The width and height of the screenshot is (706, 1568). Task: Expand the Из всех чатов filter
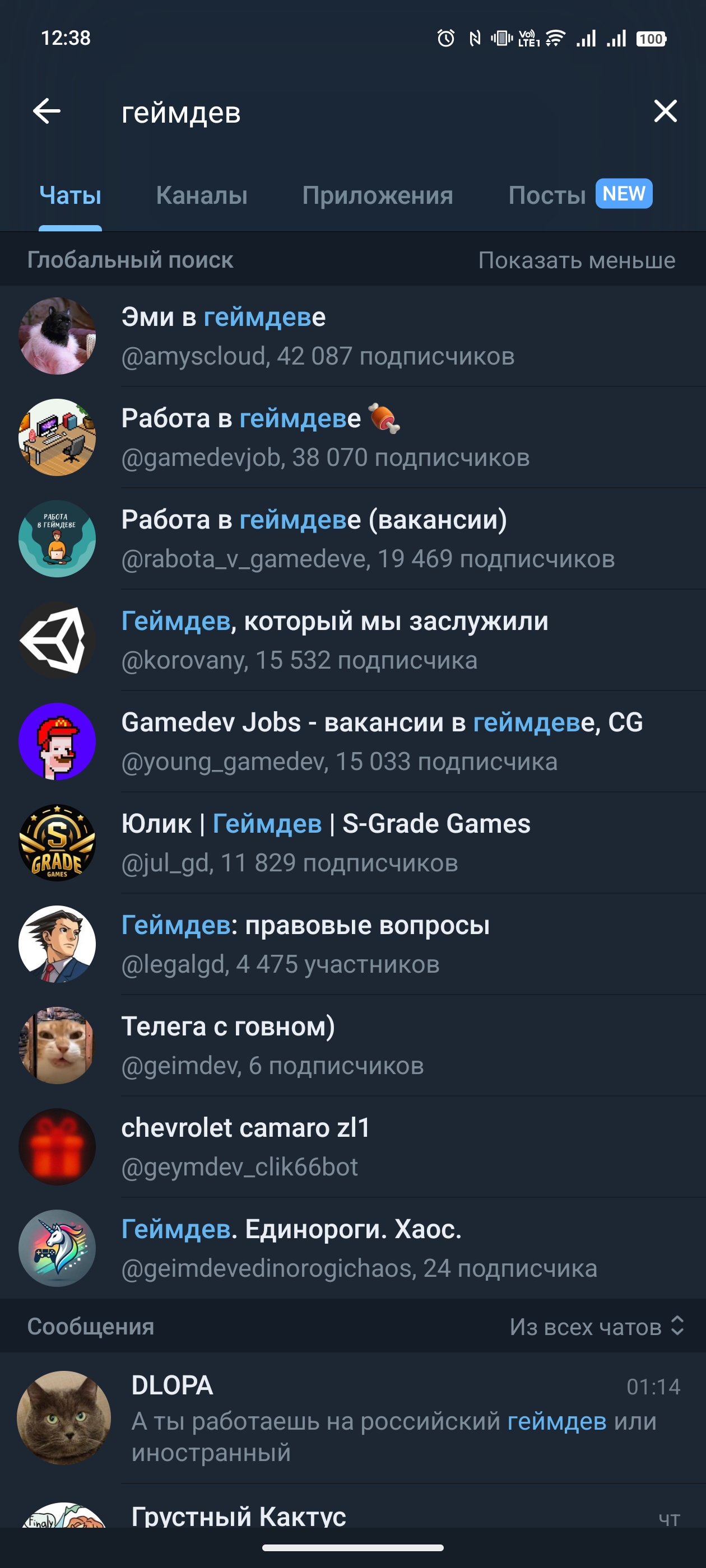click(596, 1326)
